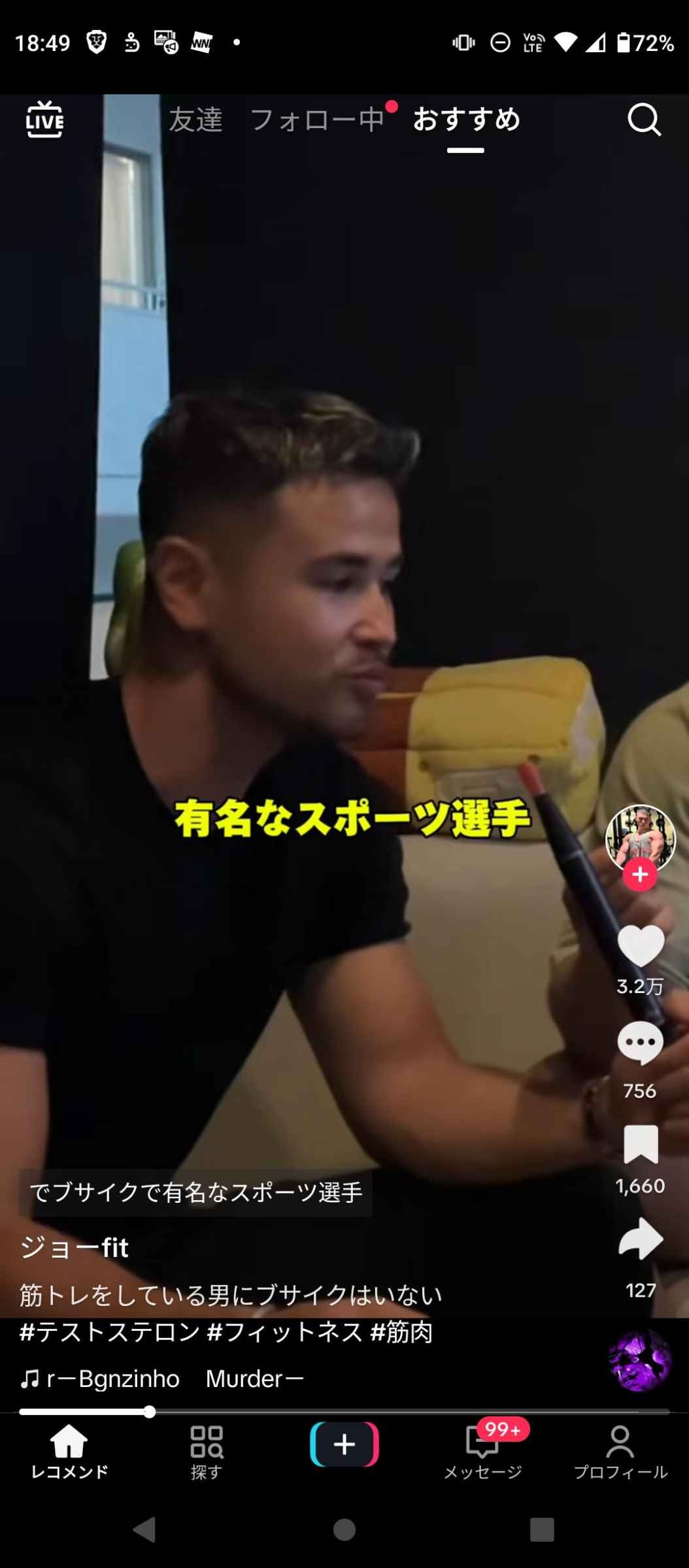This screenshot has width=689, height=1568.
Task: Switch to the プロフィール tab
Action: (620, 1452)
